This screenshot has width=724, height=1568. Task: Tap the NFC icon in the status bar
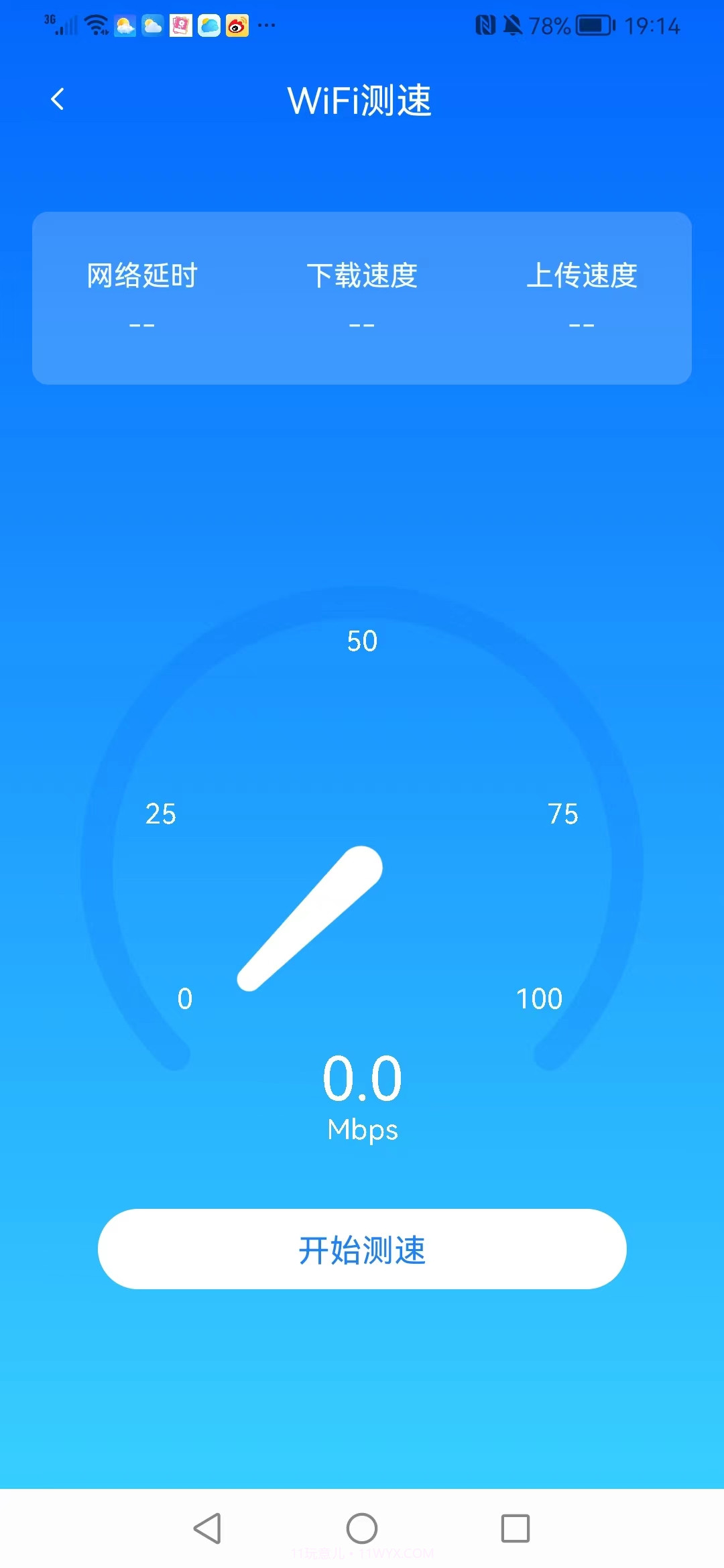[484, 24]
